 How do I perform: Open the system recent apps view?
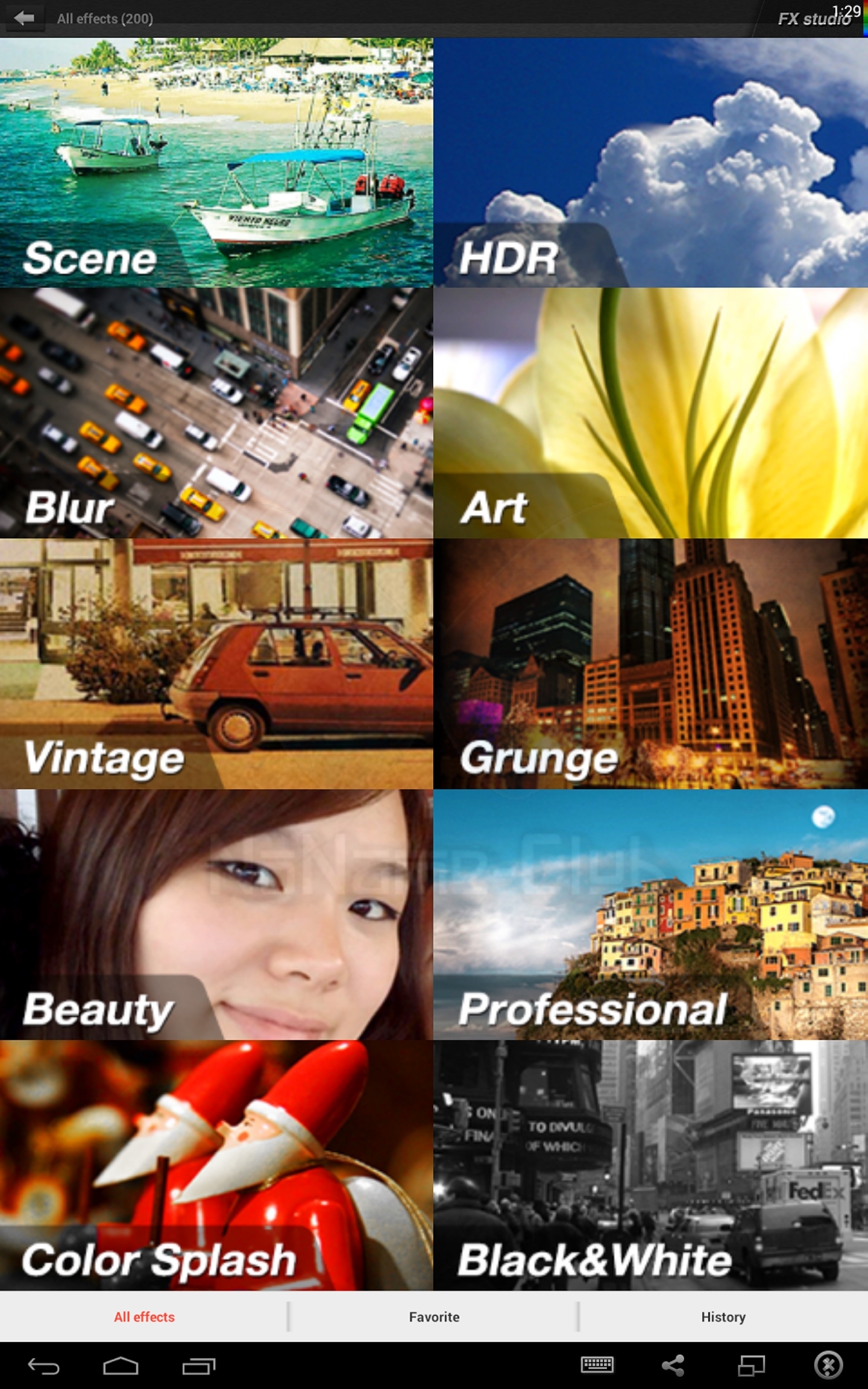(x=199, y=1365)
